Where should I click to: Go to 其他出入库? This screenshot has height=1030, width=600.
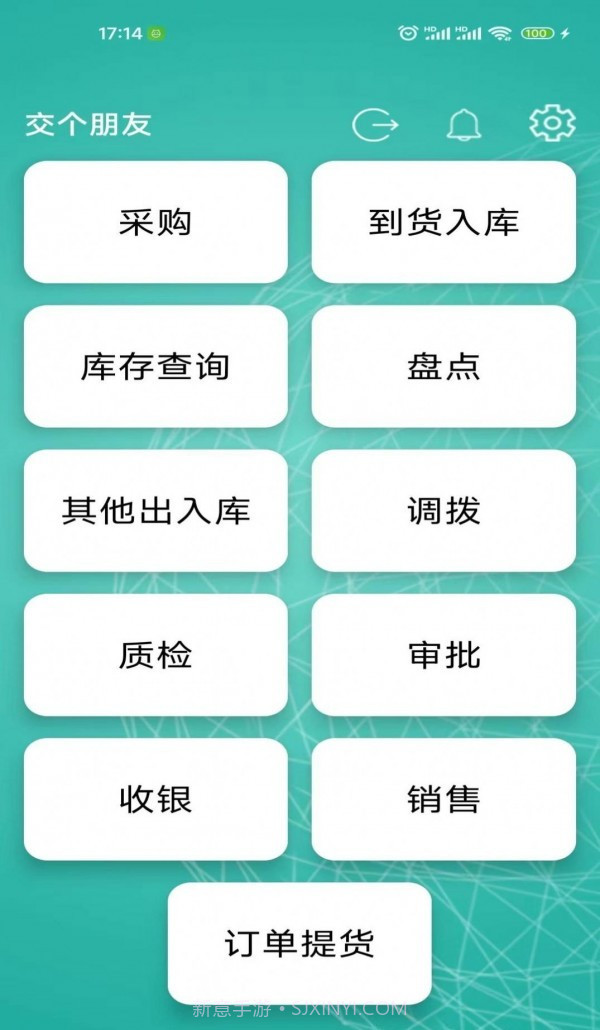click(x=155, y=510)
